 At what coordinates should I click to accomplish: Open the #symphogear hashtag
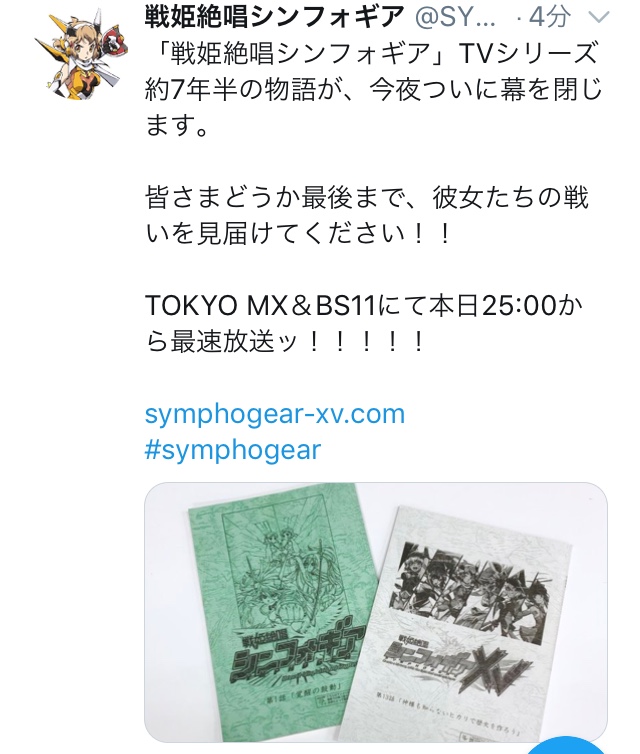coord(233,449)
